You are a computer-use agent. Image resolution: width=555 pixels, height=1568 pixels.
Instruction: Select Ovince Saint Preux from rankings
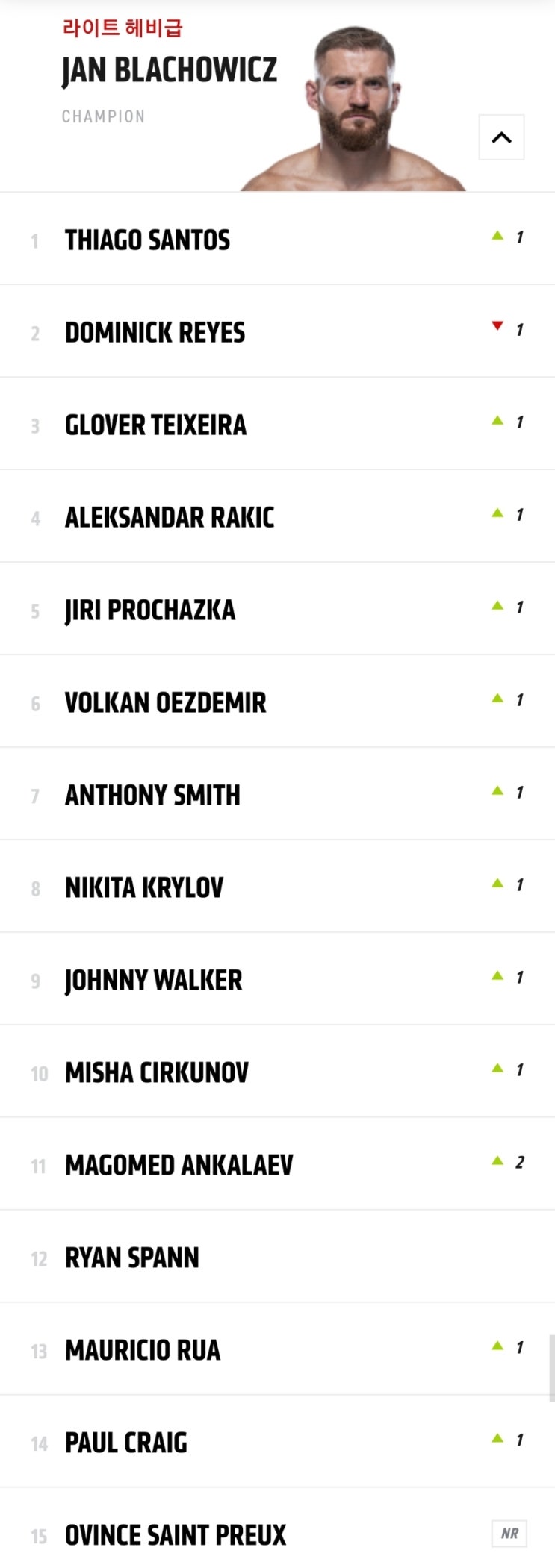point(176,1536)
